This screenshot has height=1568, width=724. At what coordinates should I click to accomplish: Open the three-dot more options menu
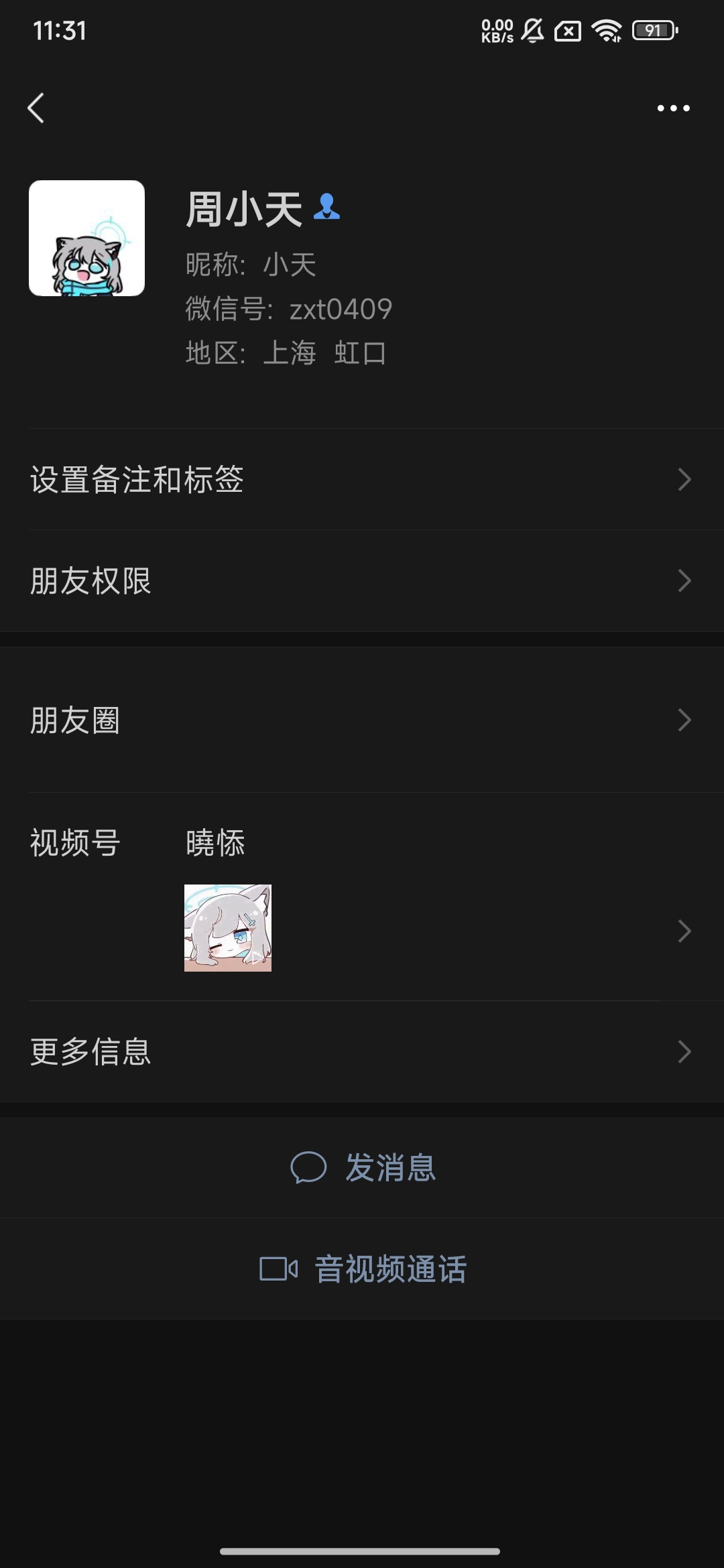coord(673,108)
